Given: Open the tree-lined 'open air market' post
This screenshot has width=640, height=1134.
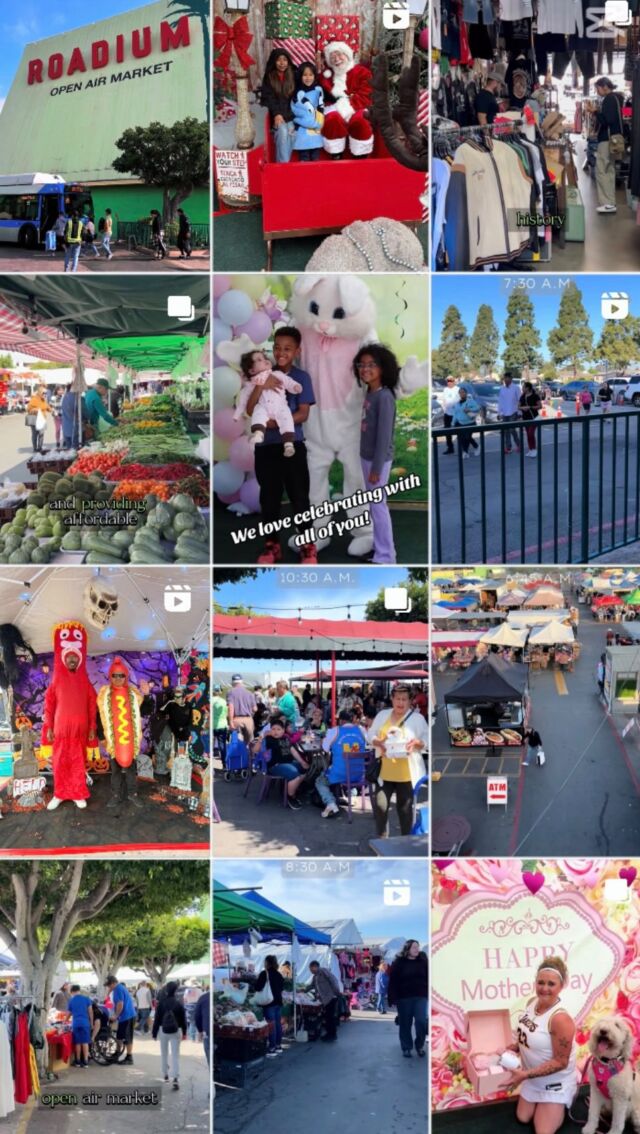Looking at the screenshot, I should coord(104,997).
